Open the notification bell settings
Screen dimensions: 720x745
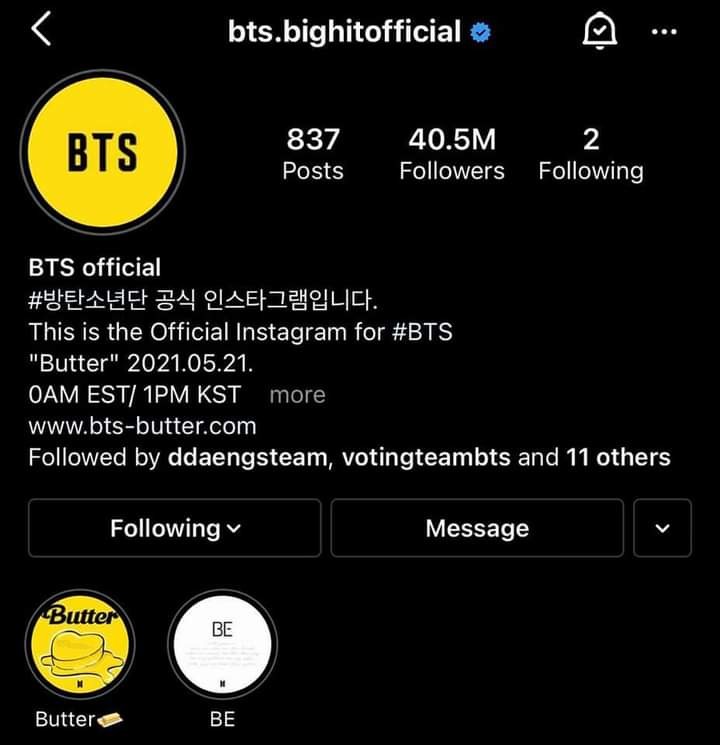coord(598,32)
